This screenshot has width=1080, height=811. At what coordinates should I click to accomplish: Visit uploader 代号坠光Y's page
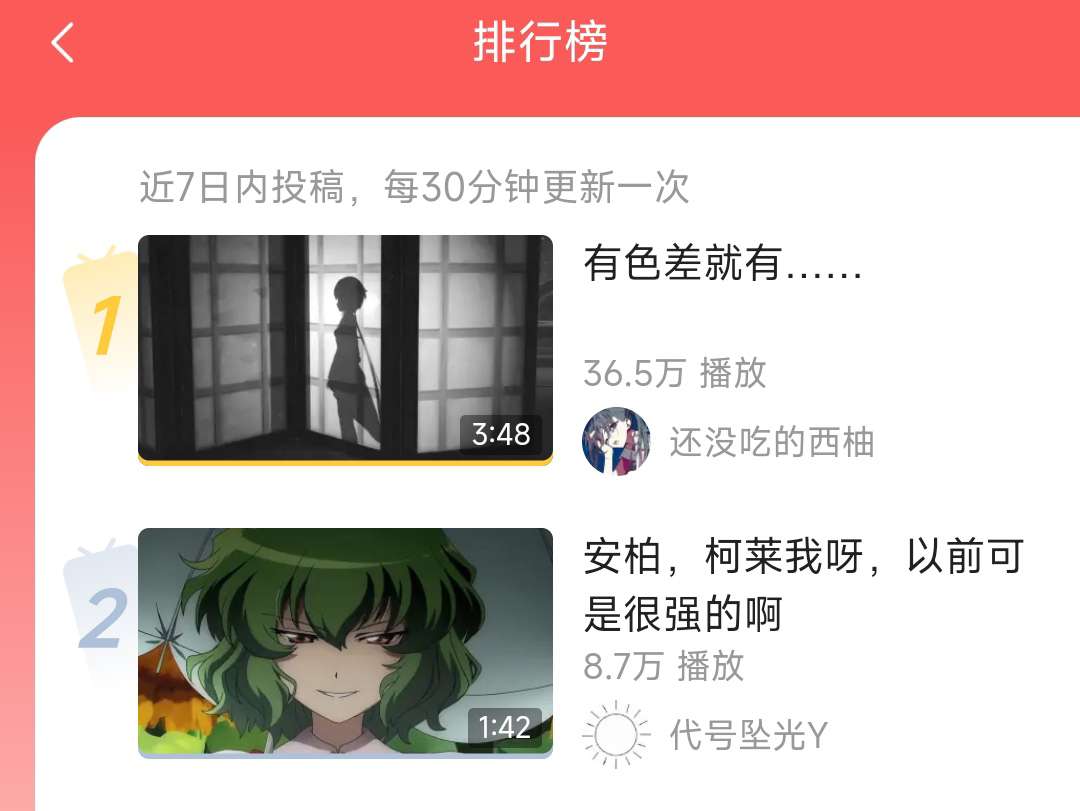pos(748,736)
